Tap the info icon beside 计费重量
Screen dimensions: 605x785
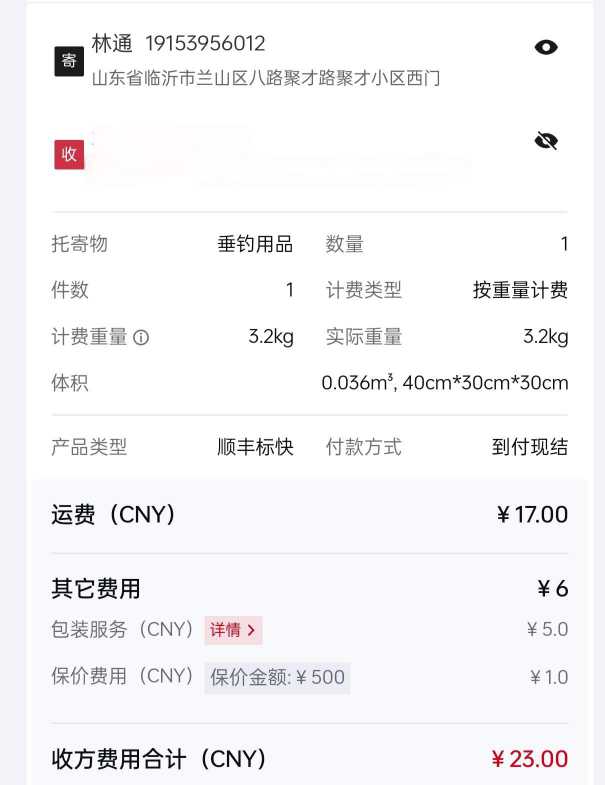tap(141, 338)
